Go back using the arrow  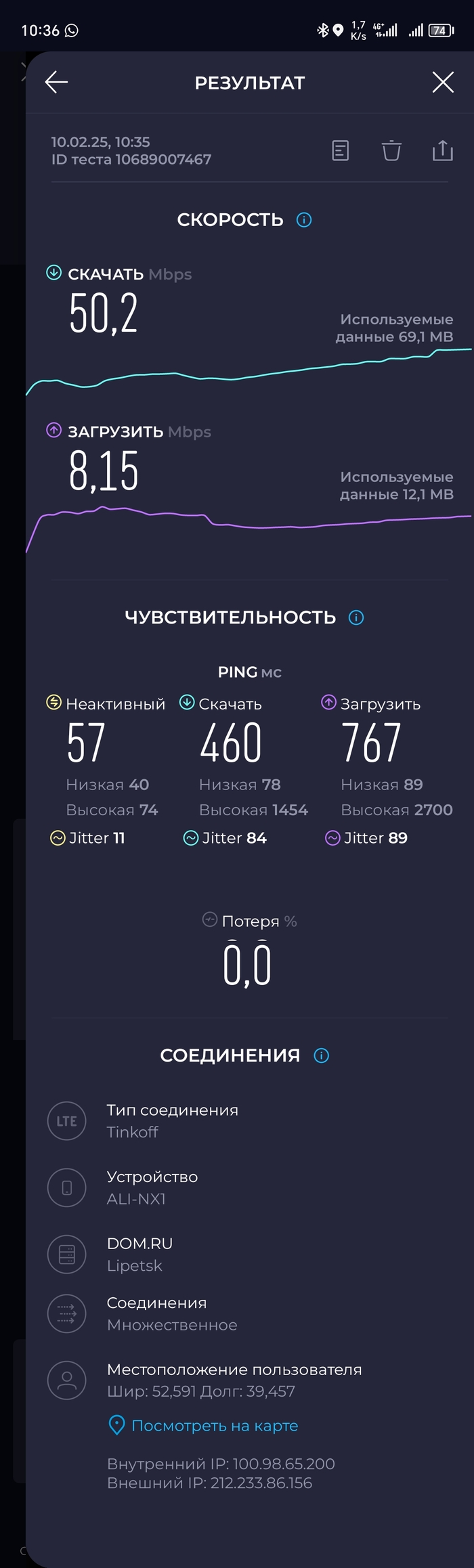point(56,83)
